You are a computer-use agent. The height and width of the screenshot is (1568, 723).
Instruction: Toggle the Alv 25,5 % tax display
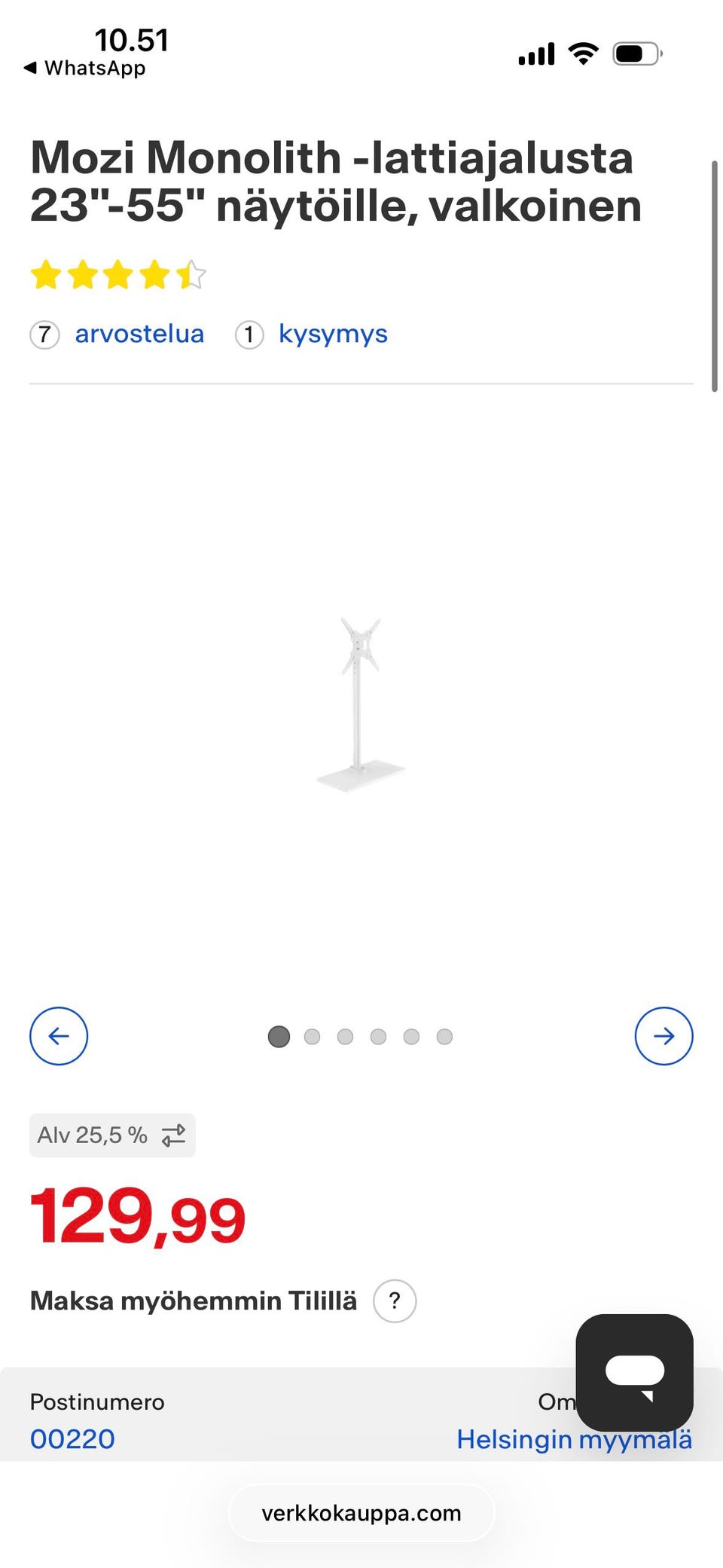[x=112, y=1136]
